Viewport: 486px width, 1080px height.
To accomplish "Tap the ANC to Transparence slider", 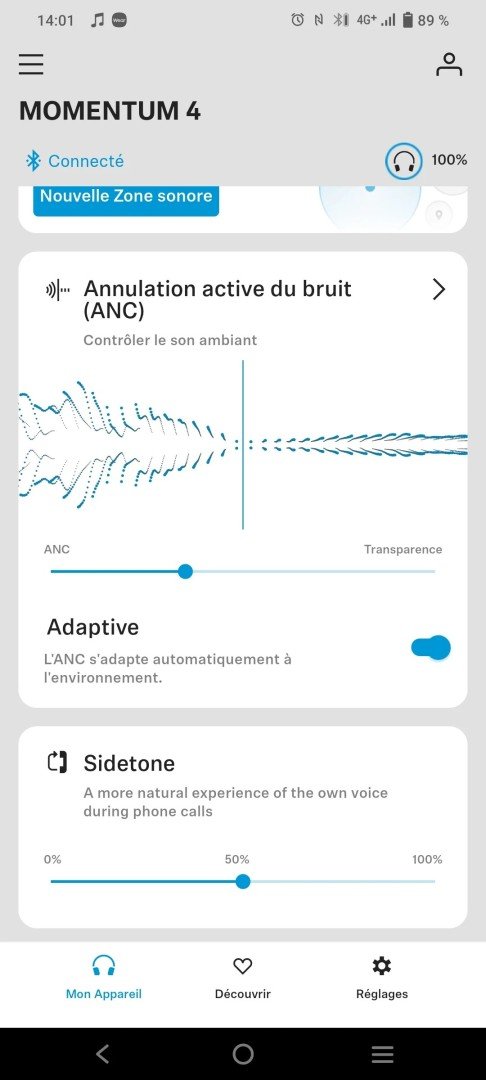I will point(243,571).
